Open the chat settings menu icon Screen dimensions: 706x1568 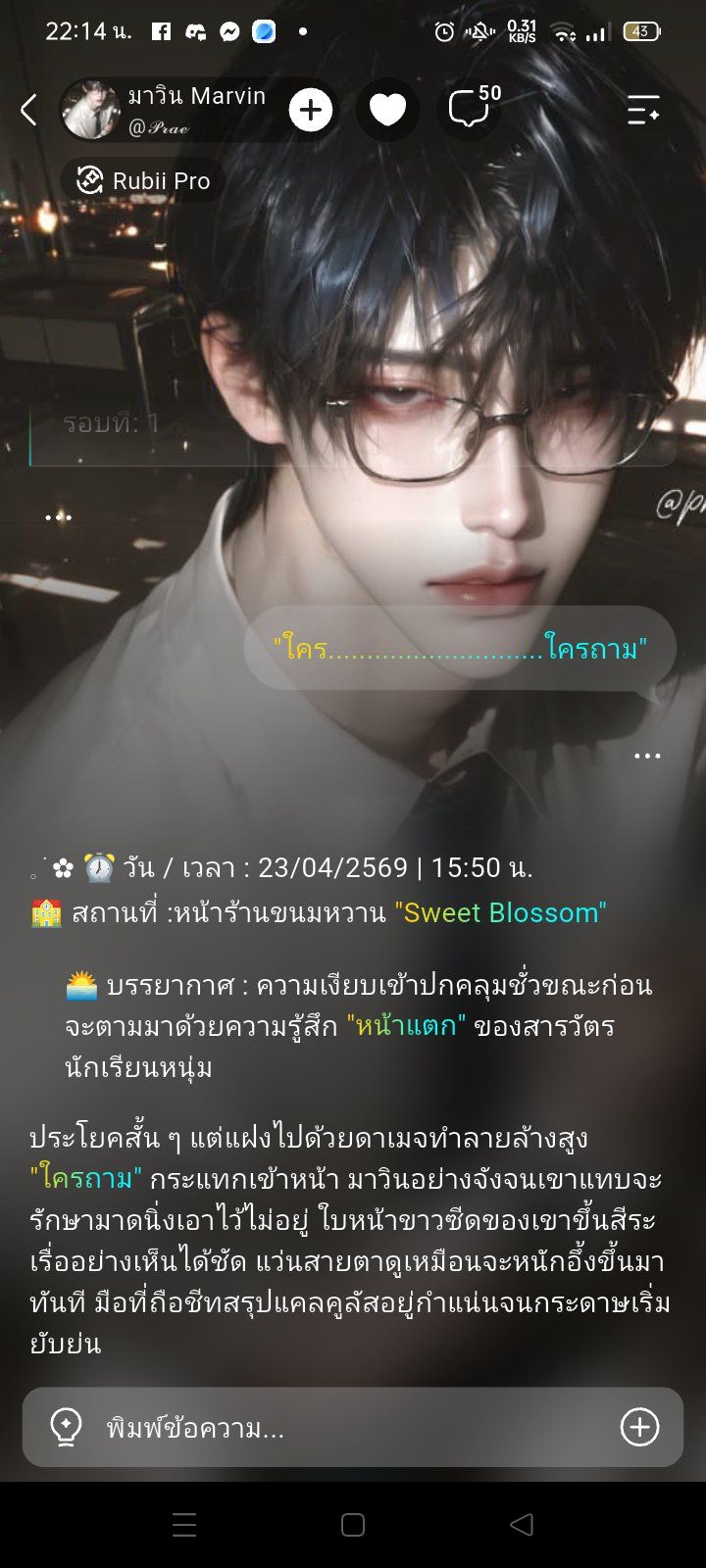pos(643,110)
